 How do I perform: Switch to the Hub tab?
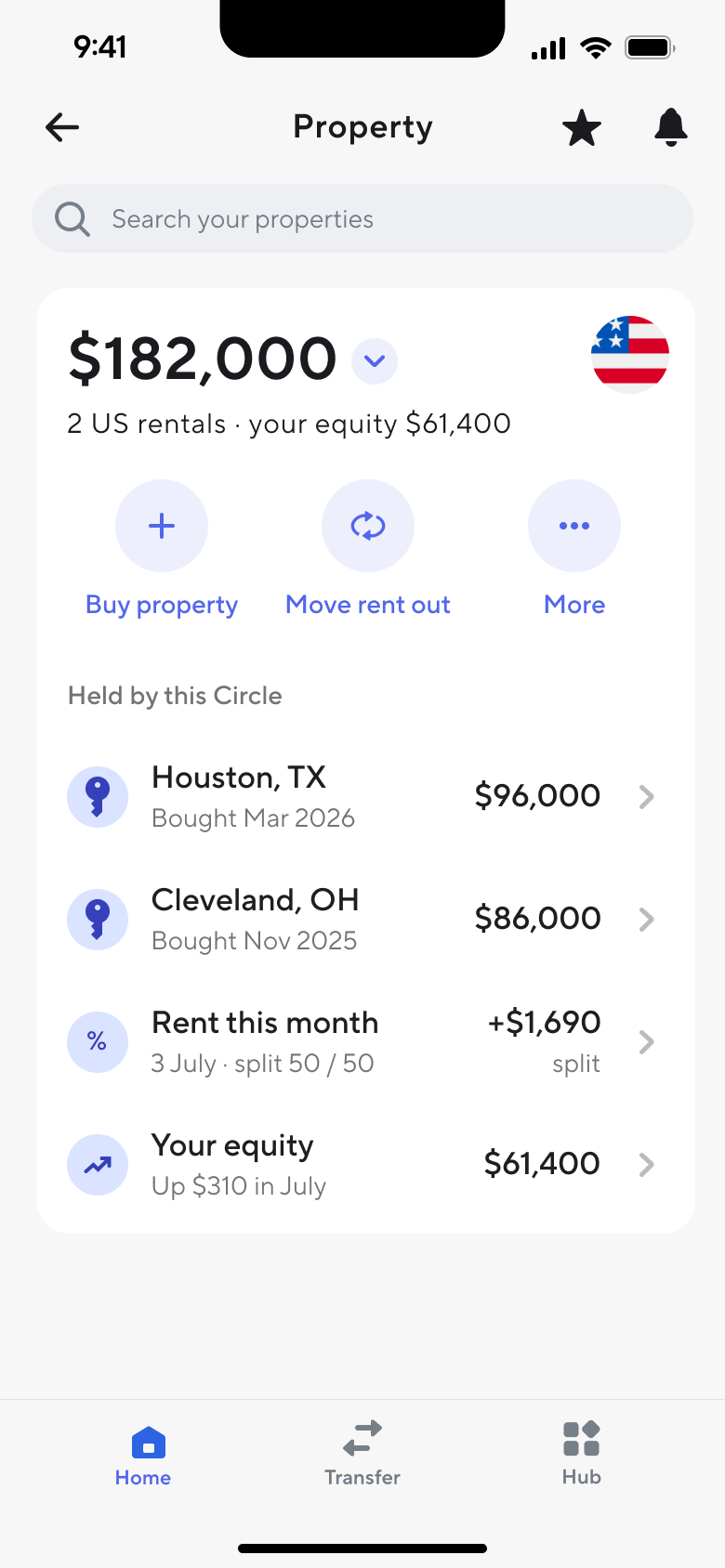point(582,1454)
